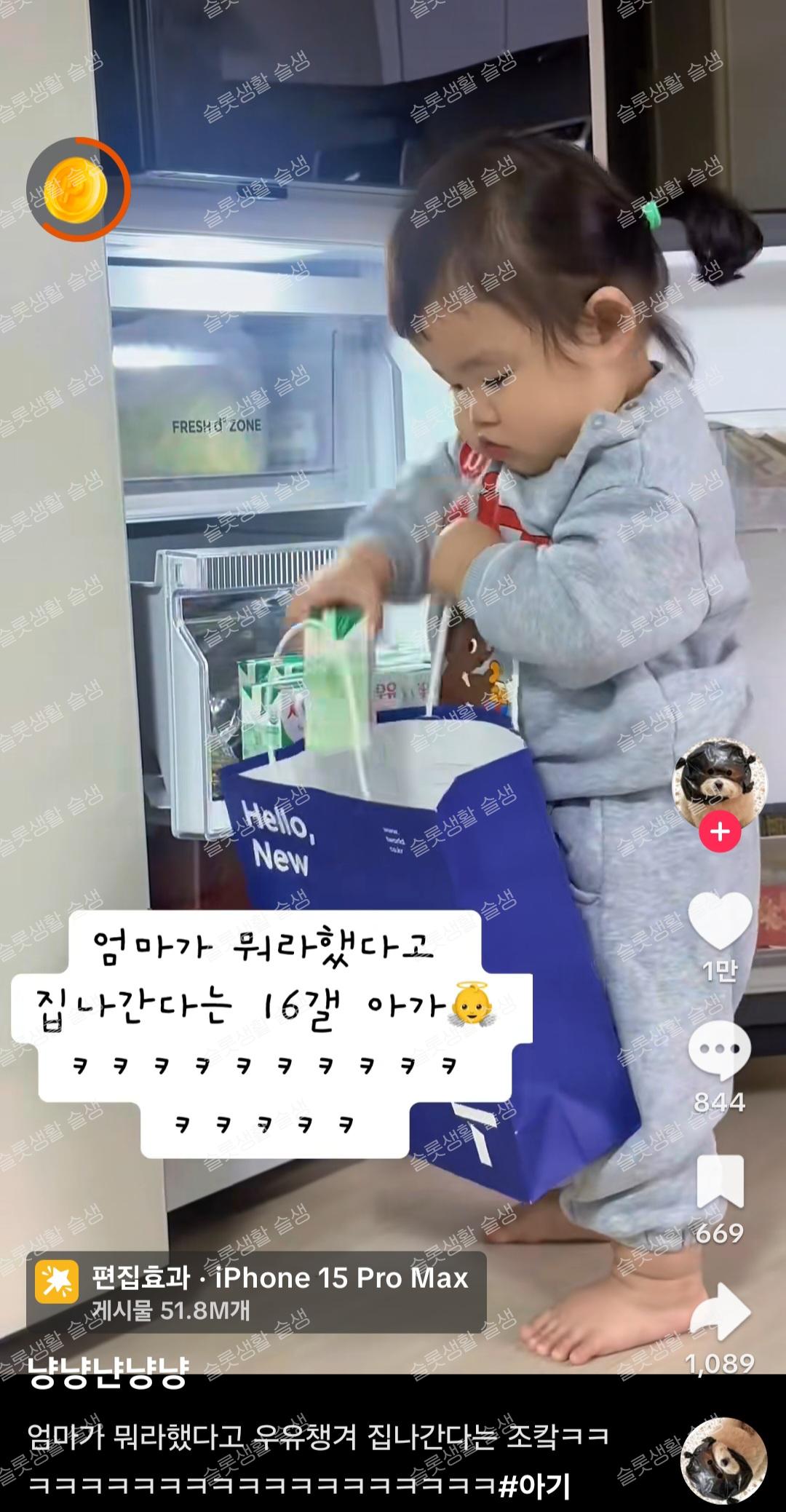786x1512 pixels.
Task: Open the username 냥냥냔냥냥
Action: 108,1373
